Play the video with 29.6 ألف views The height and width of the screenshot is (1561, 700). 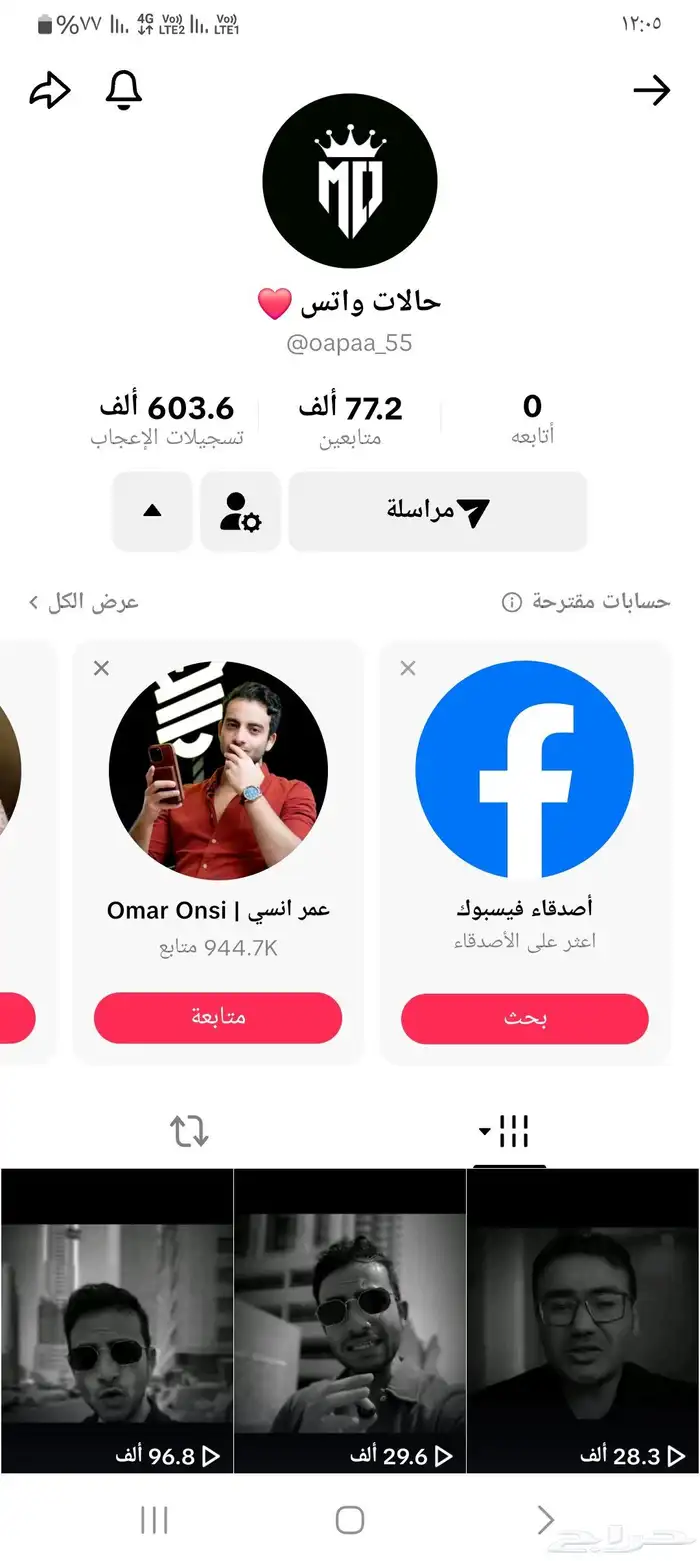[350, 1320]
